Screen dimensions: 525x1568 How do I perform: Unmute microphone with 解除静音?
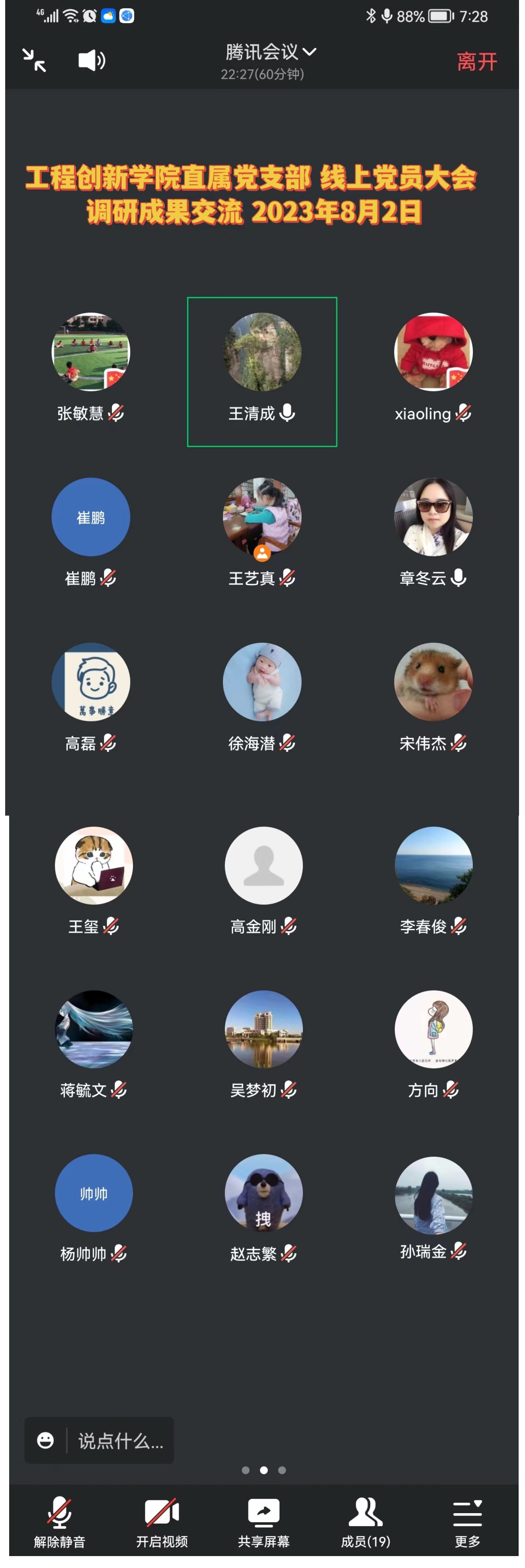pyautogui.click(x=59, y=1521)
